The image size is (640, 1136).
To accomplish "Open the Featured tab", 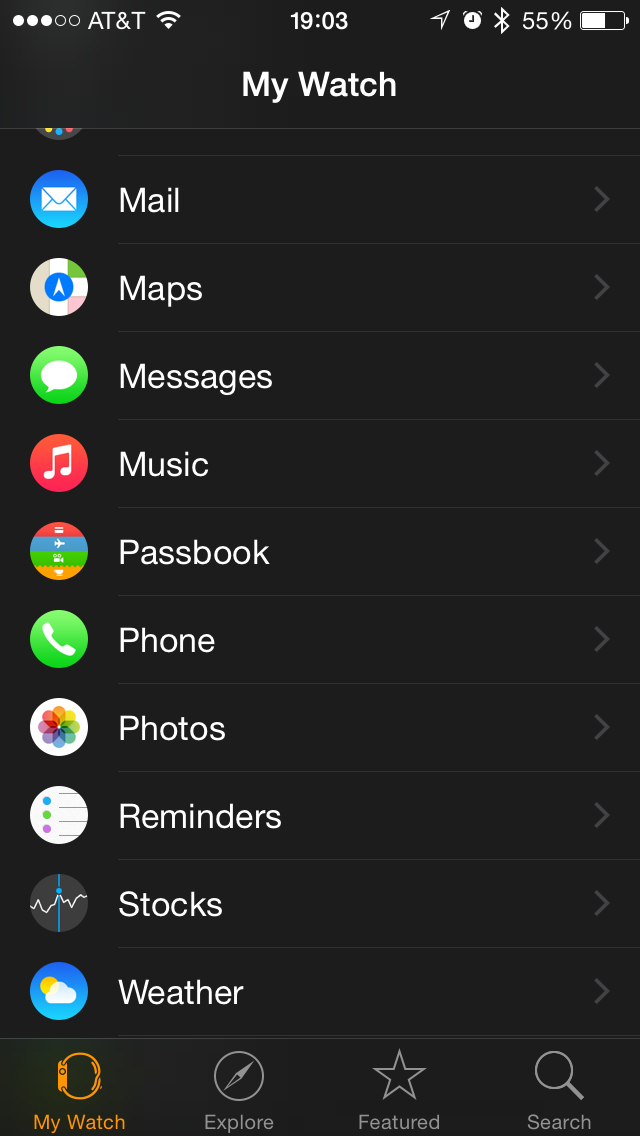I will tap(399, 1090).
